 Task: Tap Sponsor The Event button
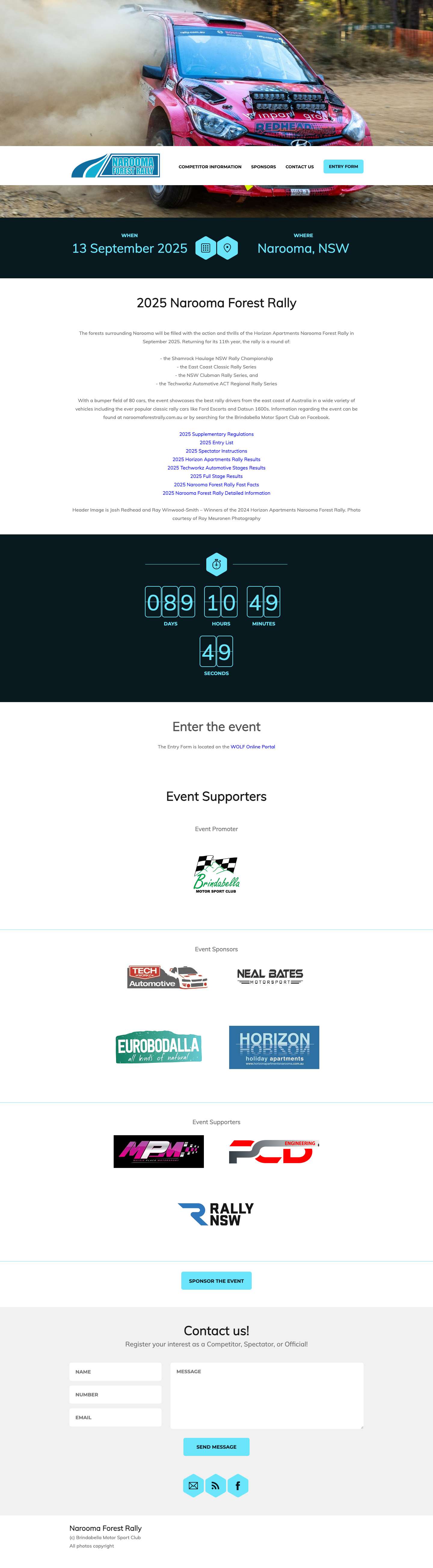pos(216,1281)
